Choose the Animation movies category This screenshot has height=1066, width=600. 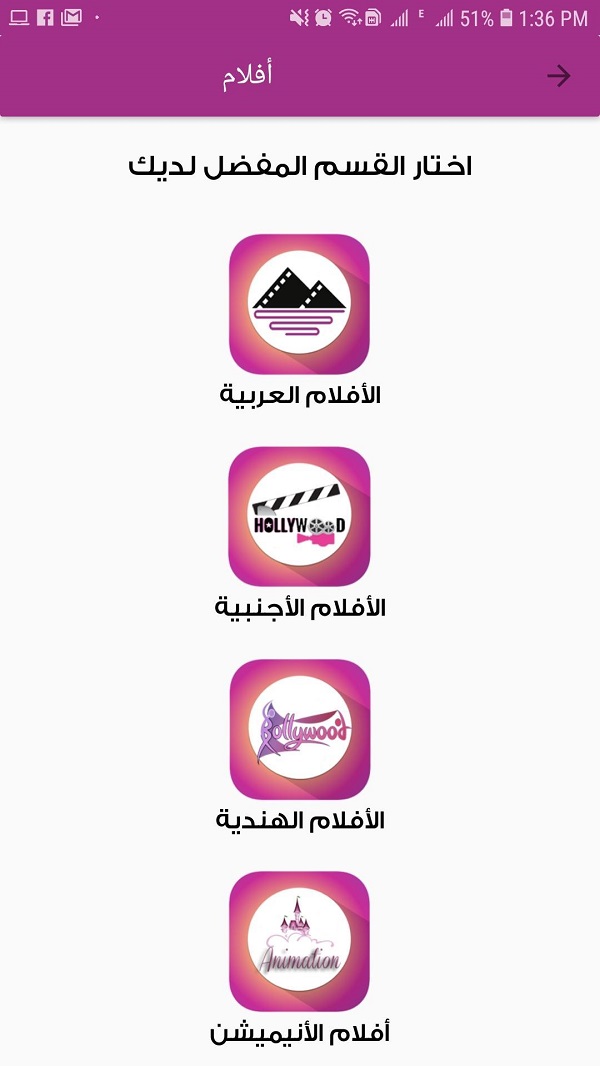point(299,941)
